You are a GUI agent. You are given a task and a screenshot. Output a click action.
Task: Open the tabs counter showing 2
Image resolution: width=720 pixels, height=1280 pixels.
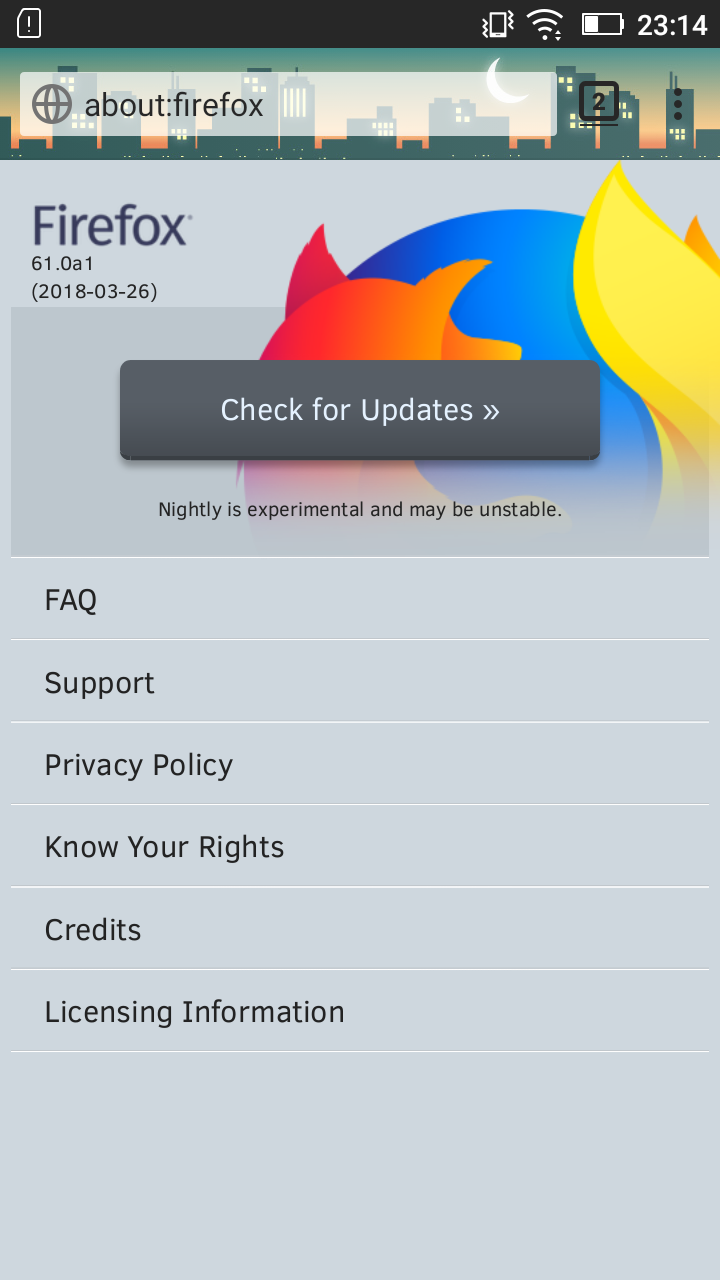click(598, 103)
